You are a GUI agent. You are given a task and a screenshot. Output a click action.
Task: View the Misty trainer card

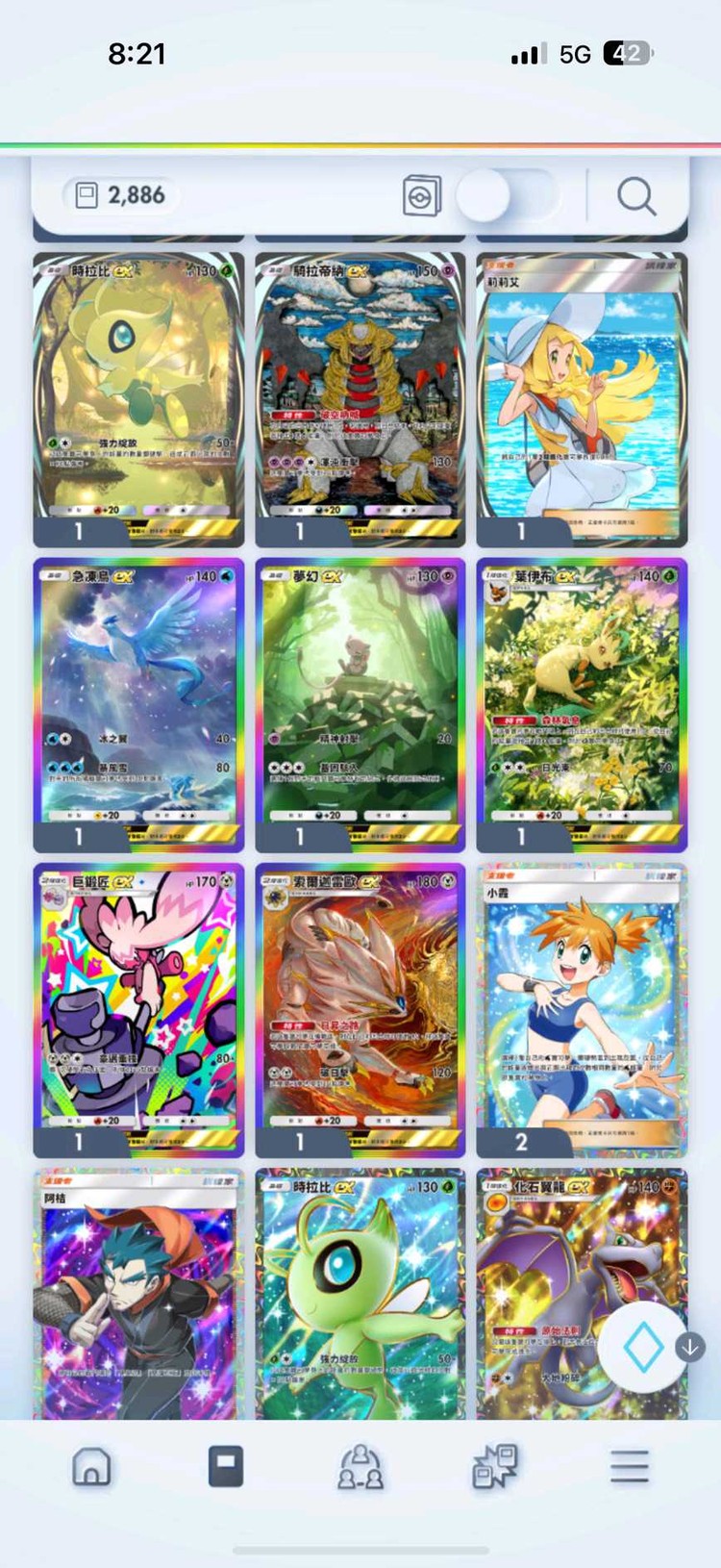(582, 1005)
